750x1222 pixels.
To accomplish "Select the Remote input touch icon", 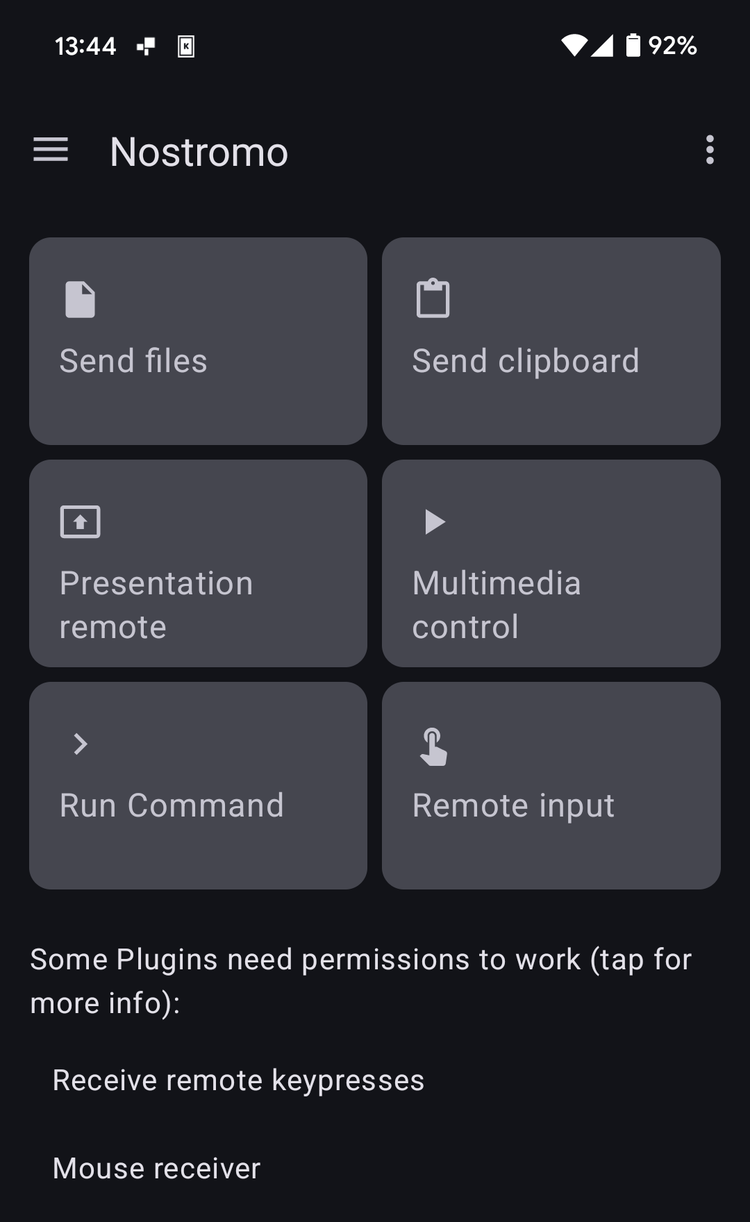I will (x=432, y=744).
